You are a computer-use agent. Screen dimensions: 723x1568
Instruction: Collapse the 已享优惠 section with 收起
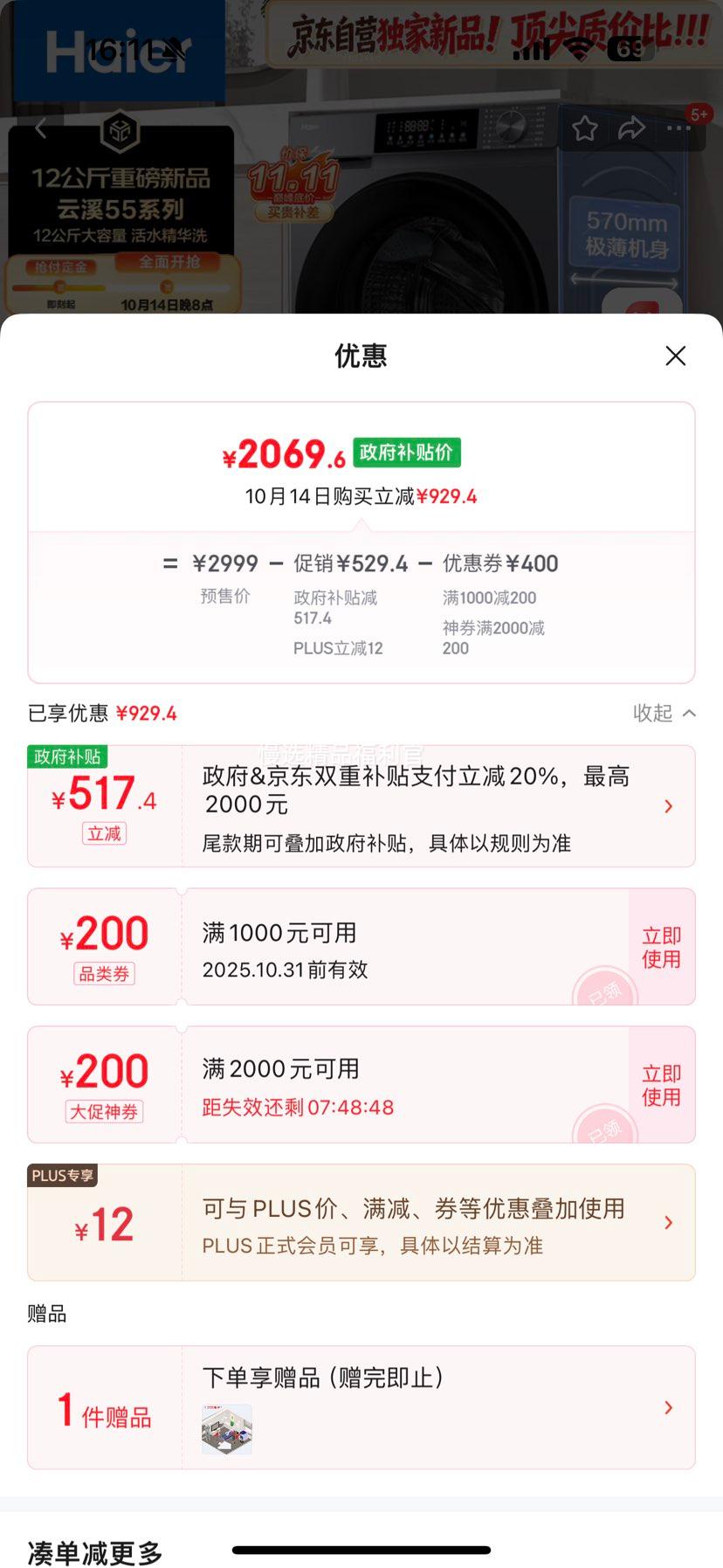tap(664, 713)
